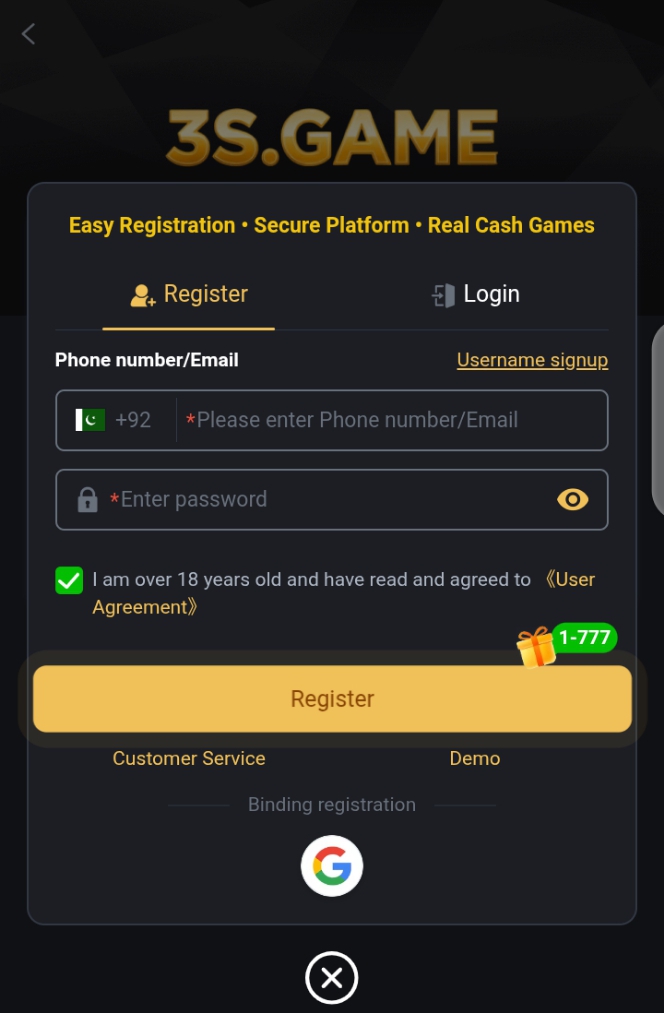Go back using the top-left arrow
Screen dimensions: 664x1013
(x=28, y=34)
